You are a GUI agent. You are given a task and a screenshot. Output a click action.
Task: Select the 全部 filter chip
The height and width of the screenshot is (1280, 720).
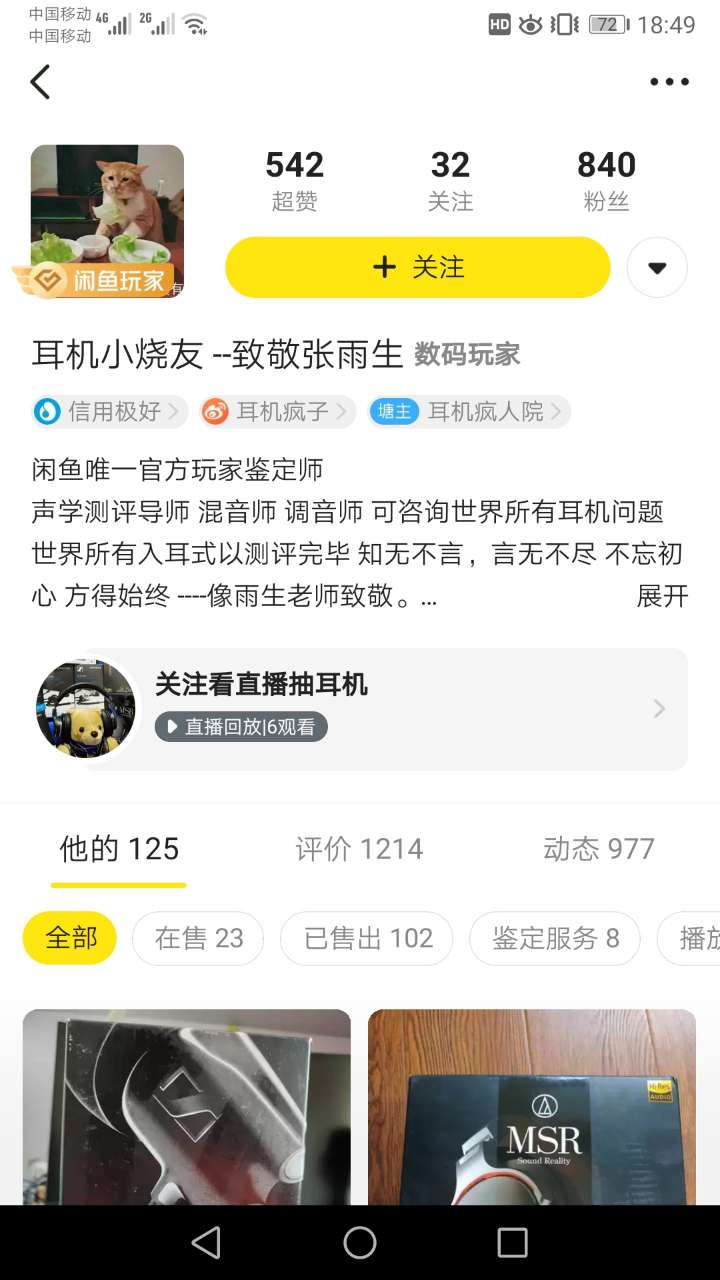[70, 938]
